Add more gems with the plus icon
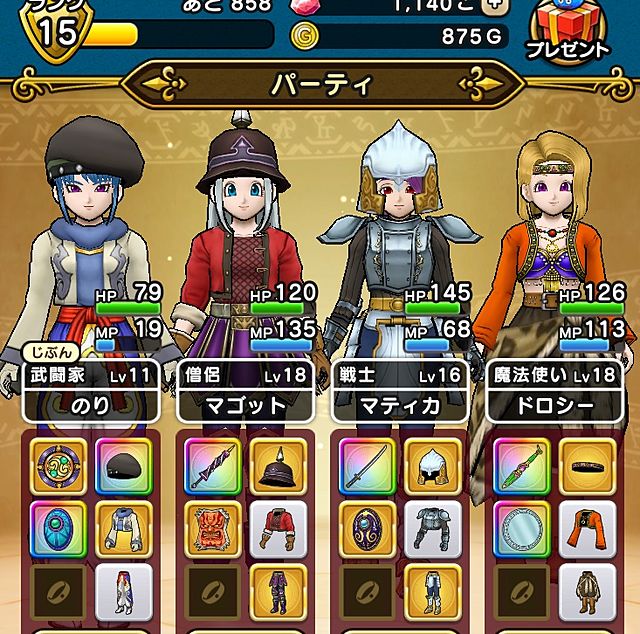 [x=495, y=5]
